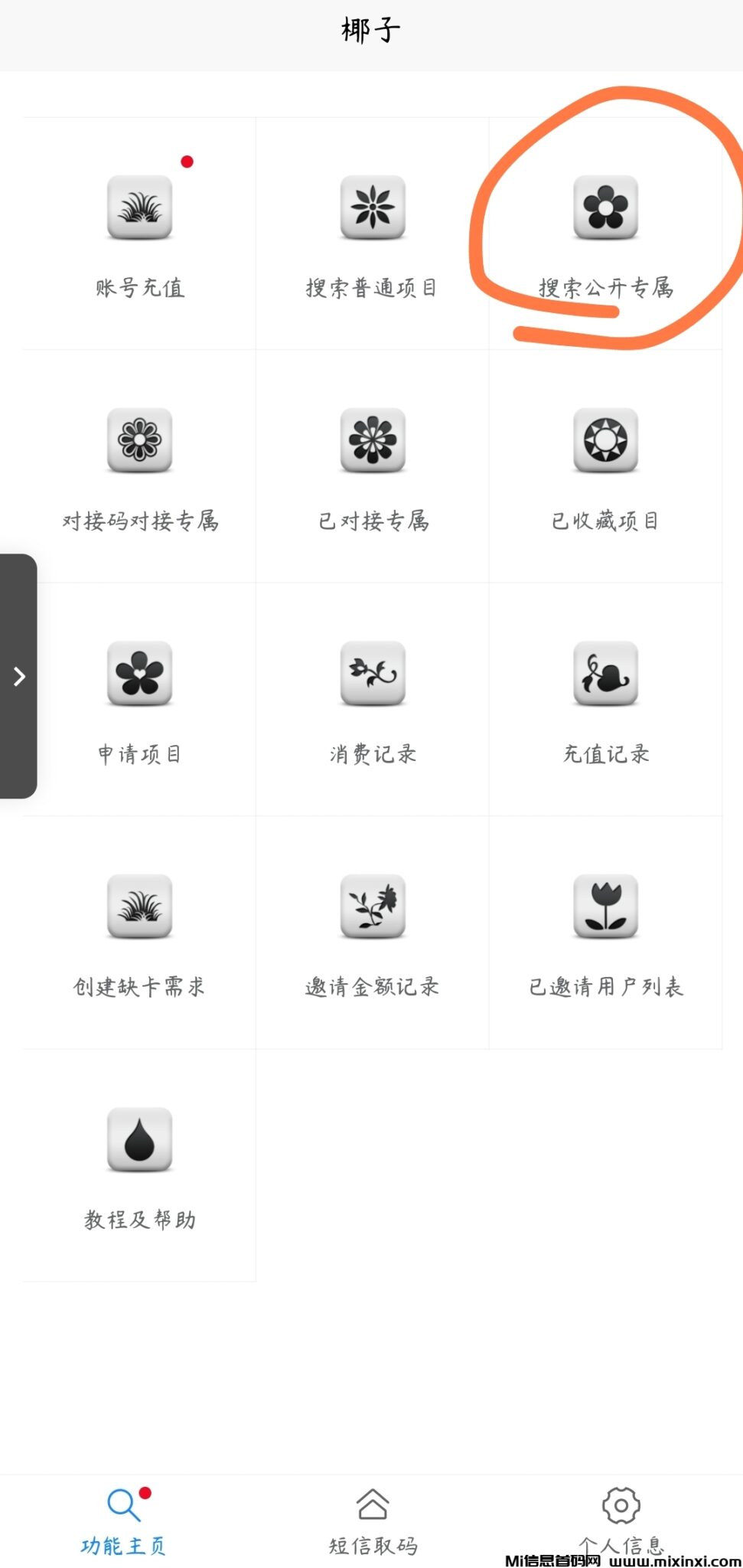View 已邀请用户列表
The width and height of the screenshot is (743, 1568).
point(605,933)
